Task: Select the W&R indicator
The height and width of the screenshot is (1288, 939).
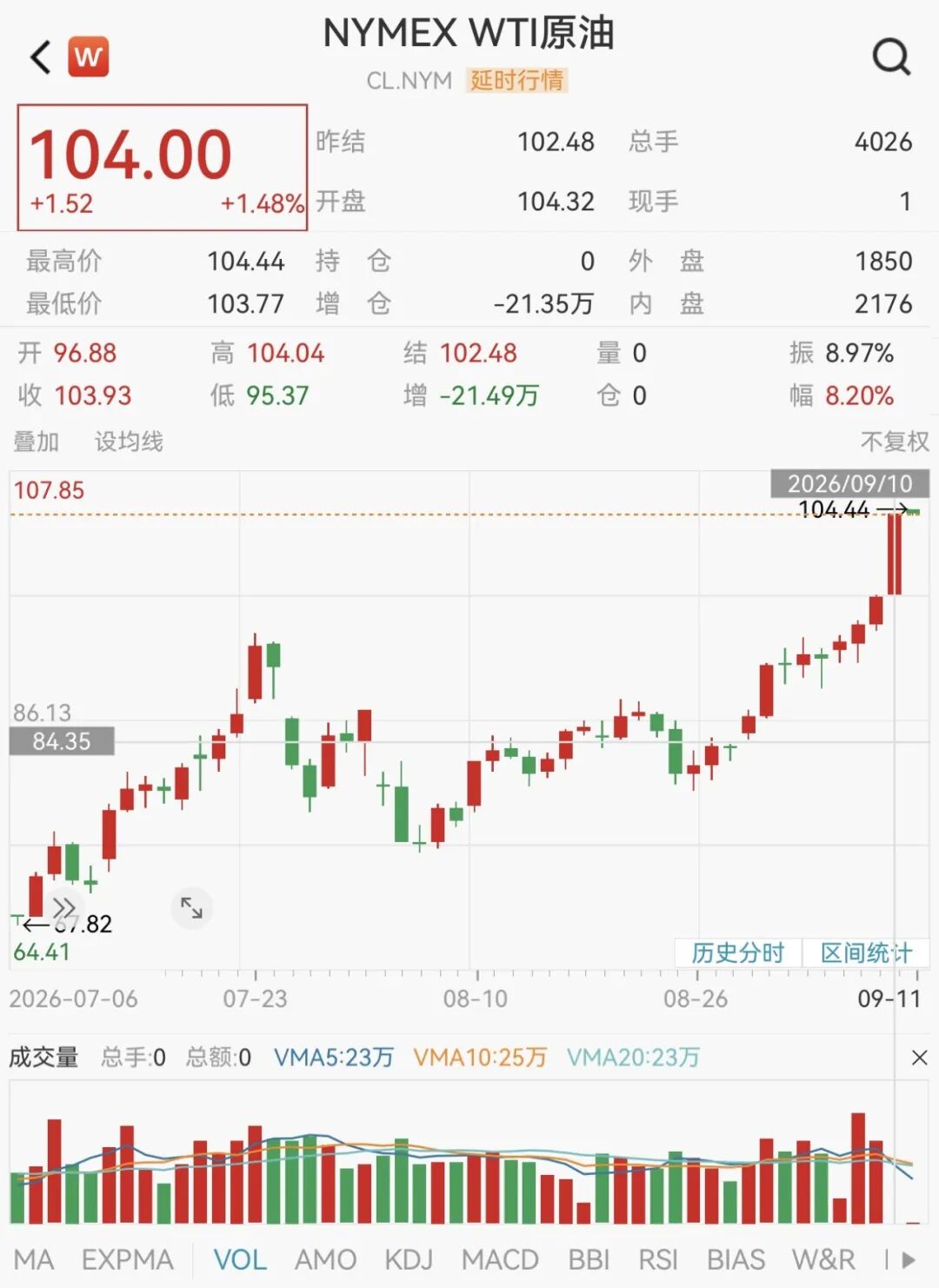Action: 823,1259
